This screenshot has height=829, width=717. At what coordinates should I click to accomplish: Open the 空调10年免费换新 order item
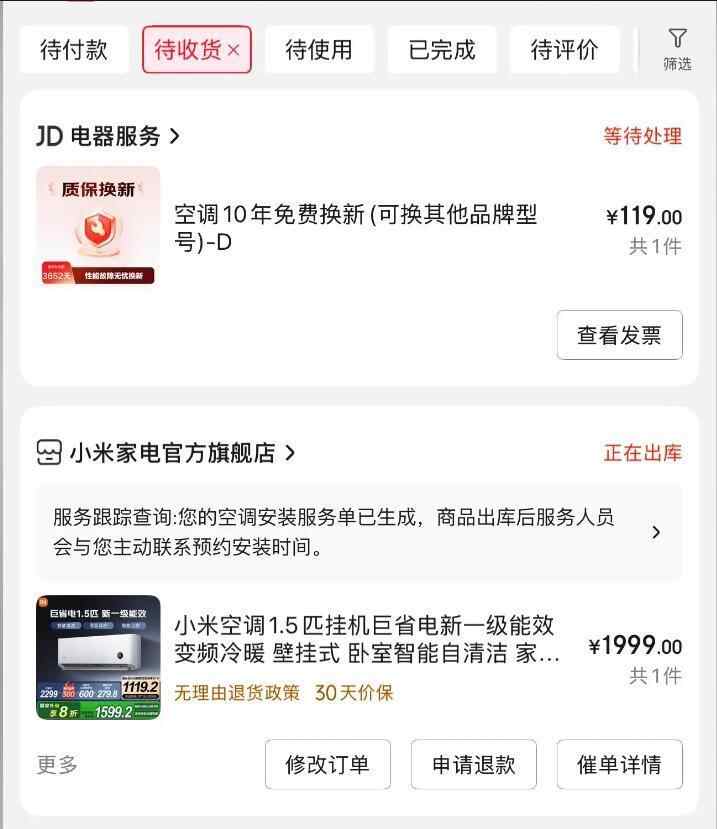point(355,228)
